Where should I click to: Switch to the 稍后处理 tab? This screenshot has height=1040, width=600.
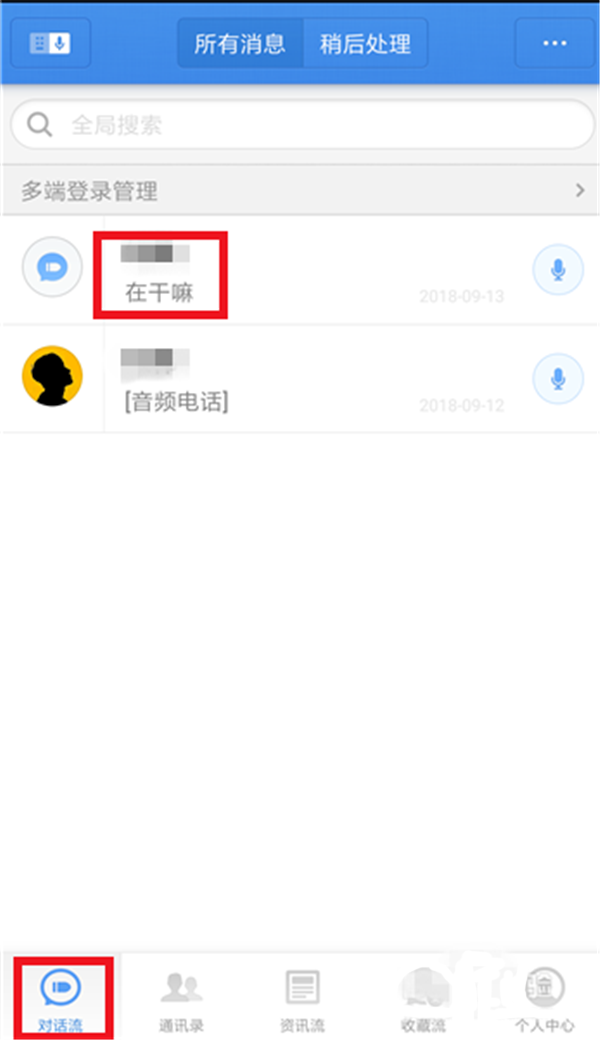[x=365, y=44]
